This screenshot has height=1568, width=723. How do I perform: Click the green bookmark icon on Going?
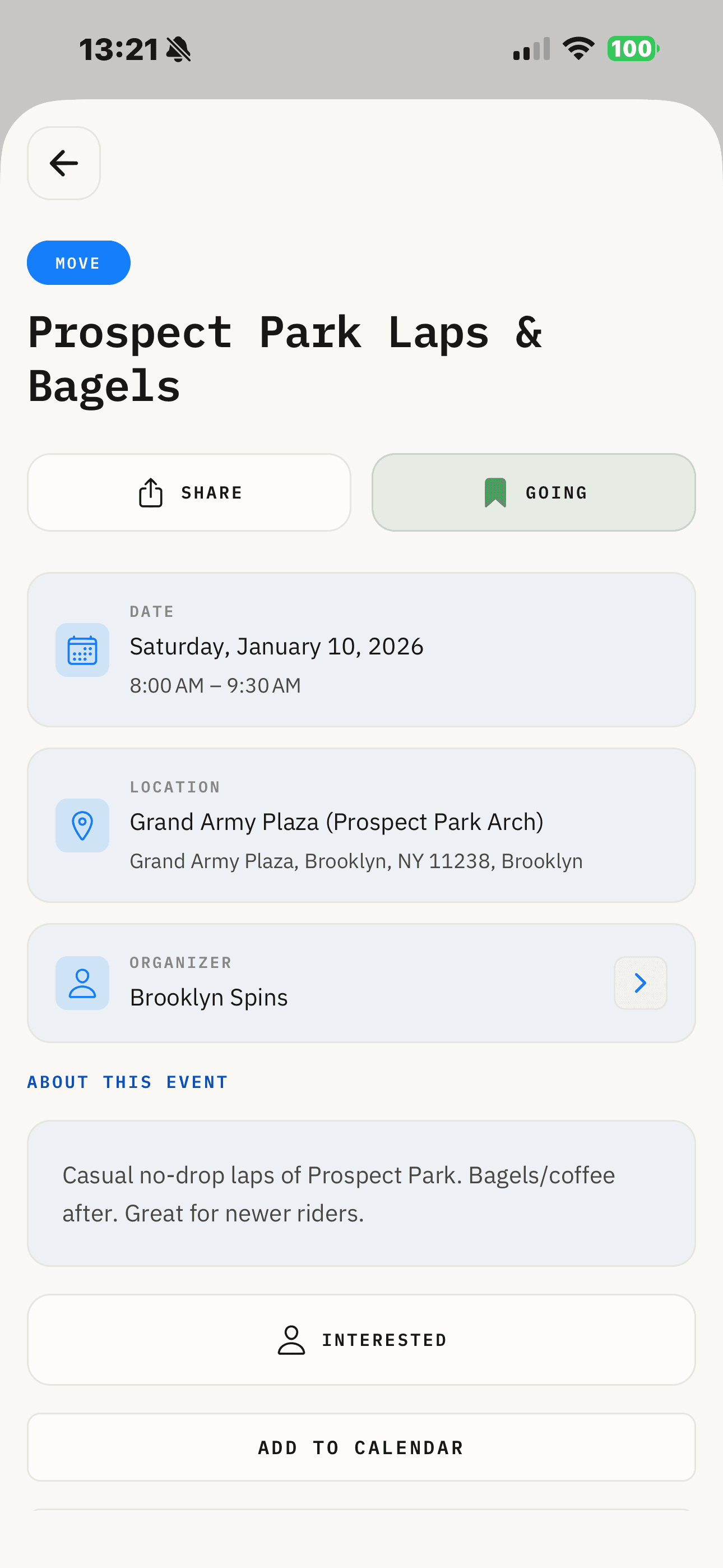point(496,492)
